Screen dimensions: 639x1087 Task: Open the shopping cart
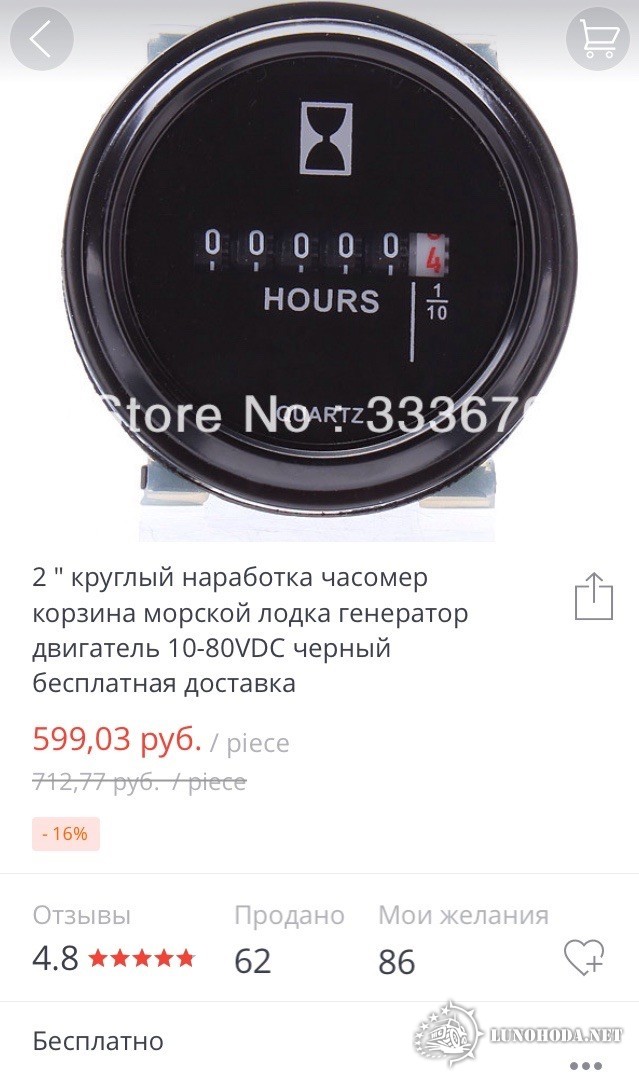597,40
